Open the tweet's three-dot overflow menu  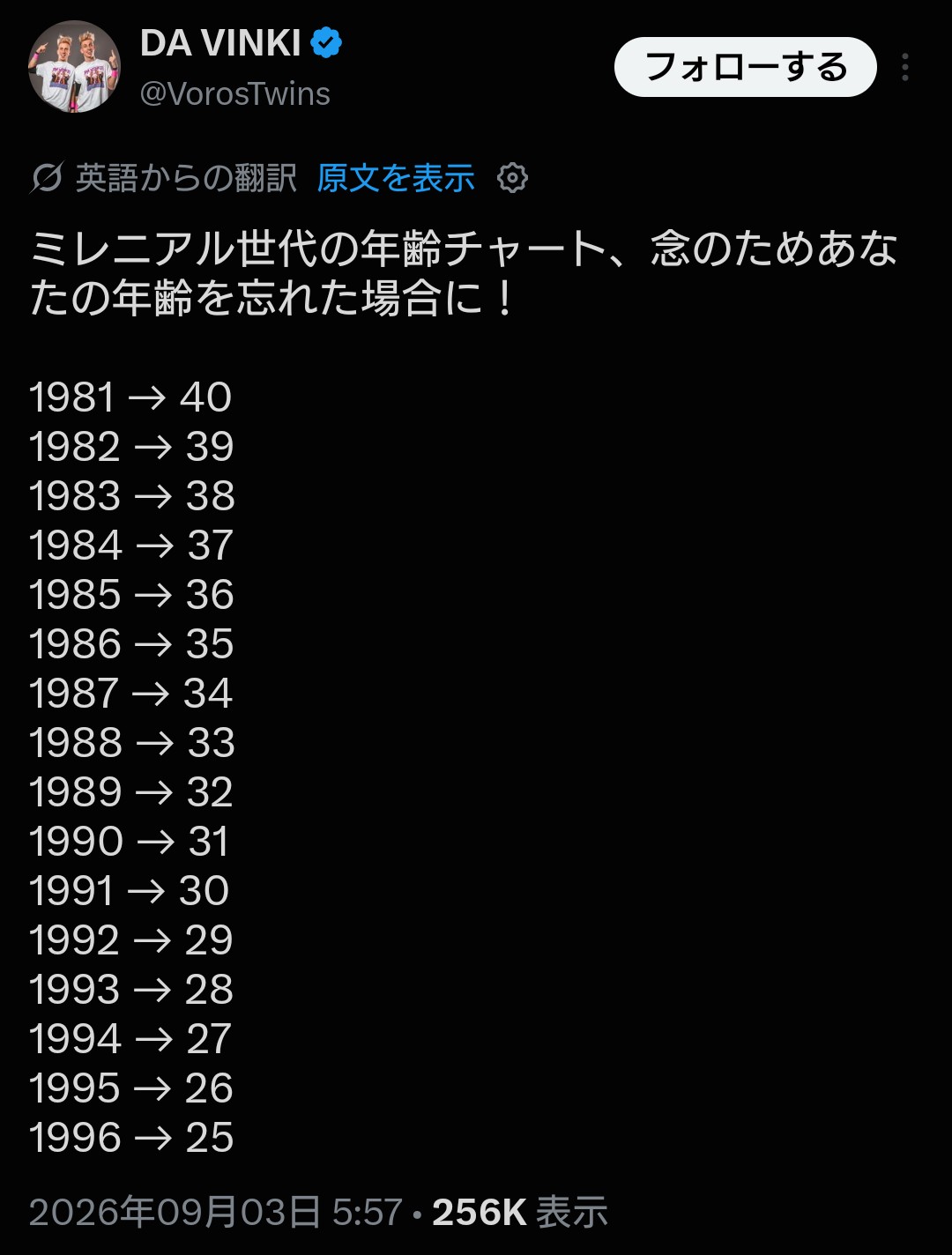pyautogui.click(x=905, y=67)
